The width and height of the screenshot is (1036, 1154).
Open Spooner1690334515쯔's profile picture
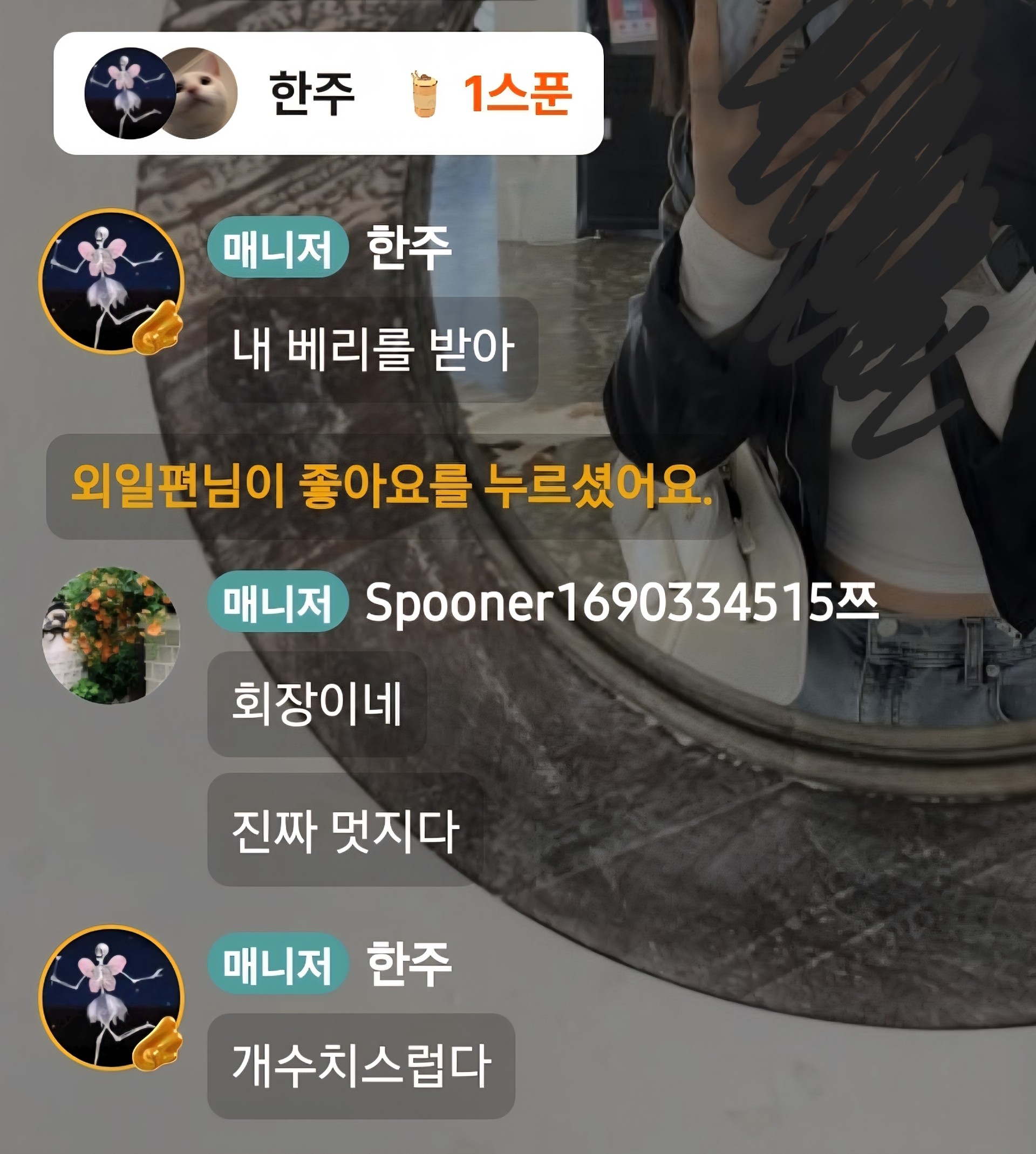point(111,635)
